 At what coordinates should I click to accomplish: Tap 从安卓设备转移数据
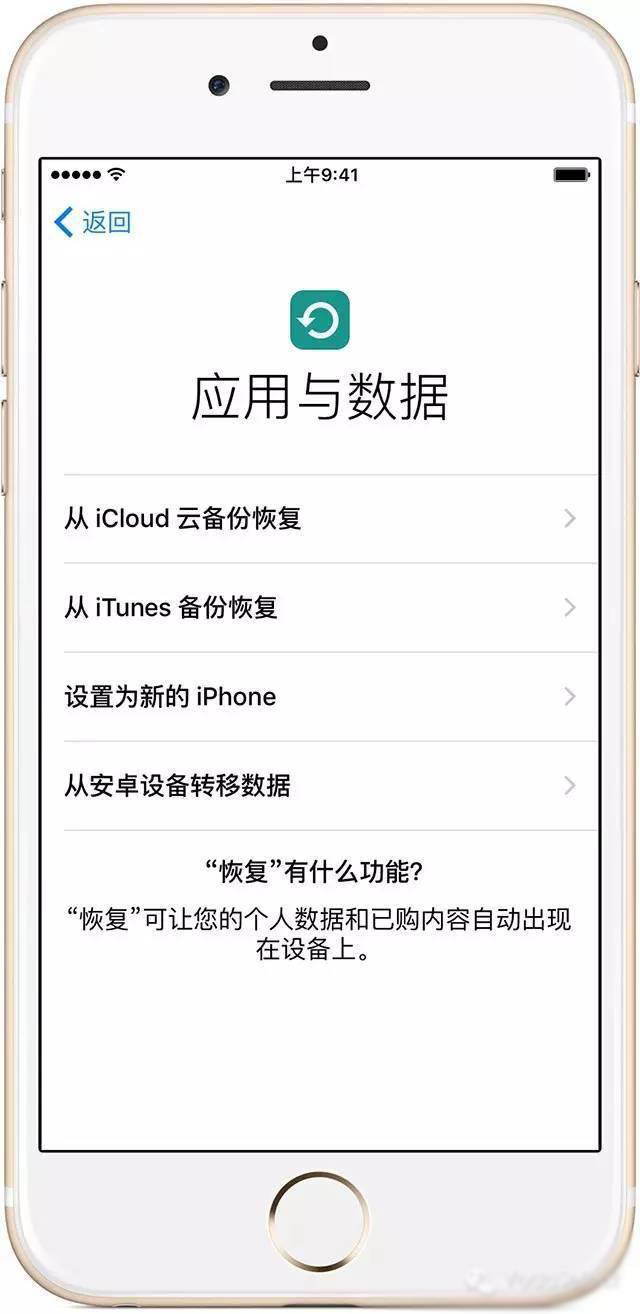(x=320, y=786)
